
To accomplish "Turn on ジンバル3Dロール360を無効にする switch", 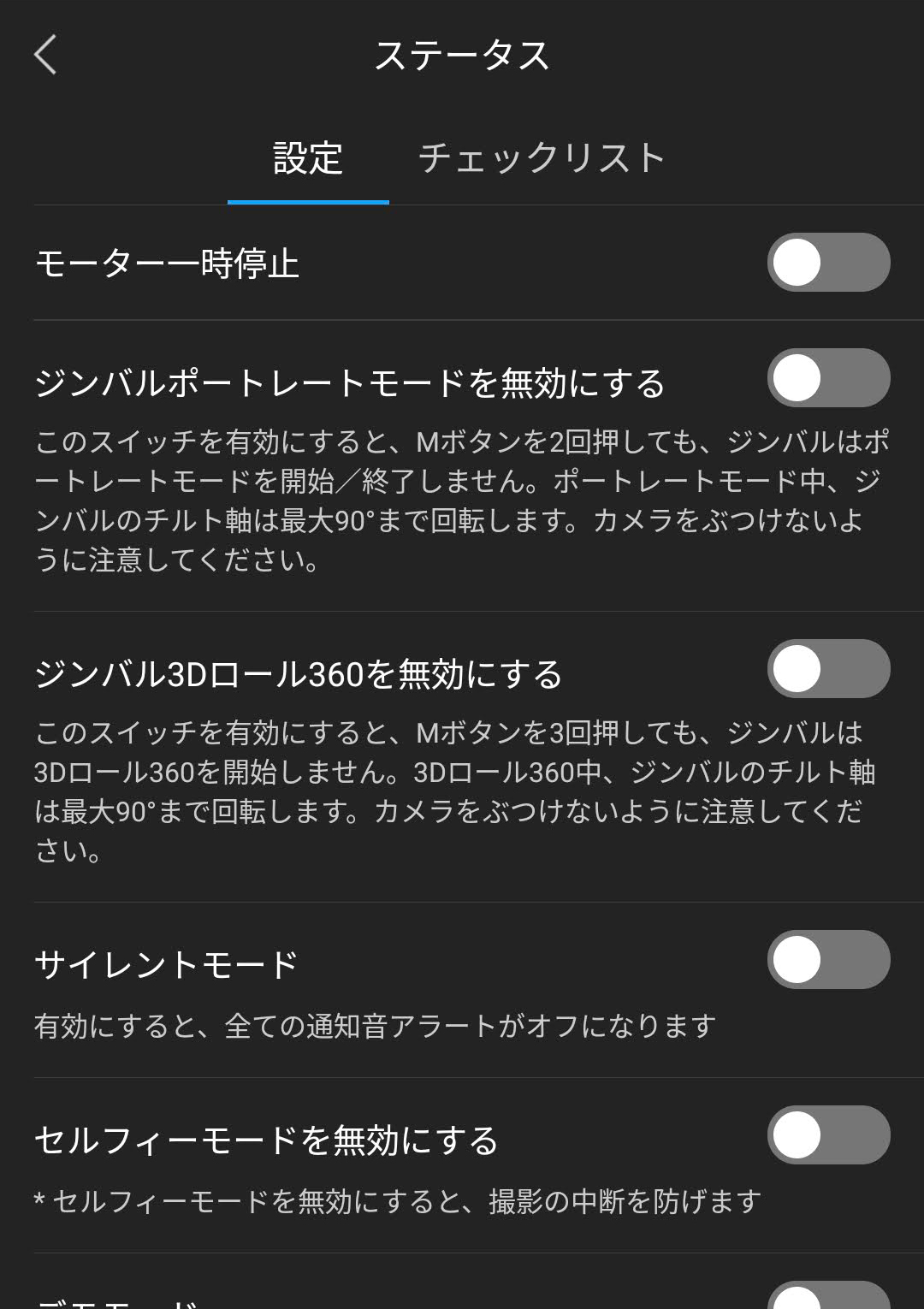I will tap(827, 669).
